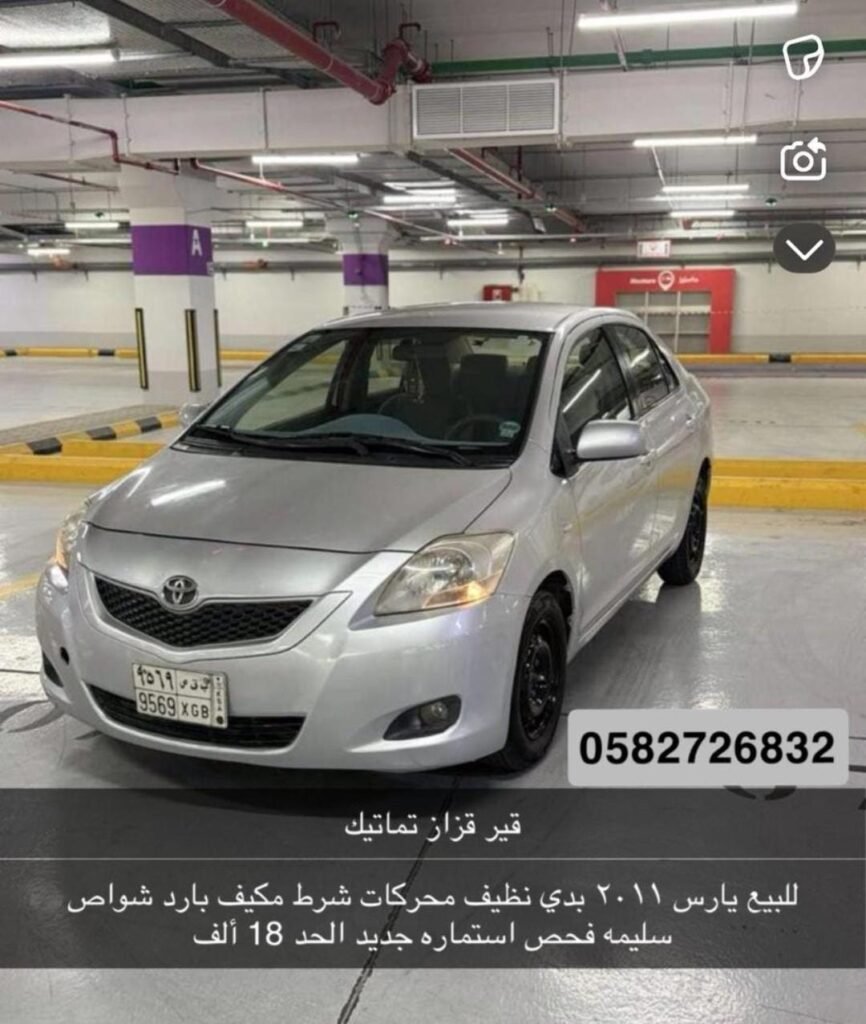This screenshot has height=1024, width=866.
Task: Tap the down chevron button
Action: (x=804, y=248)
